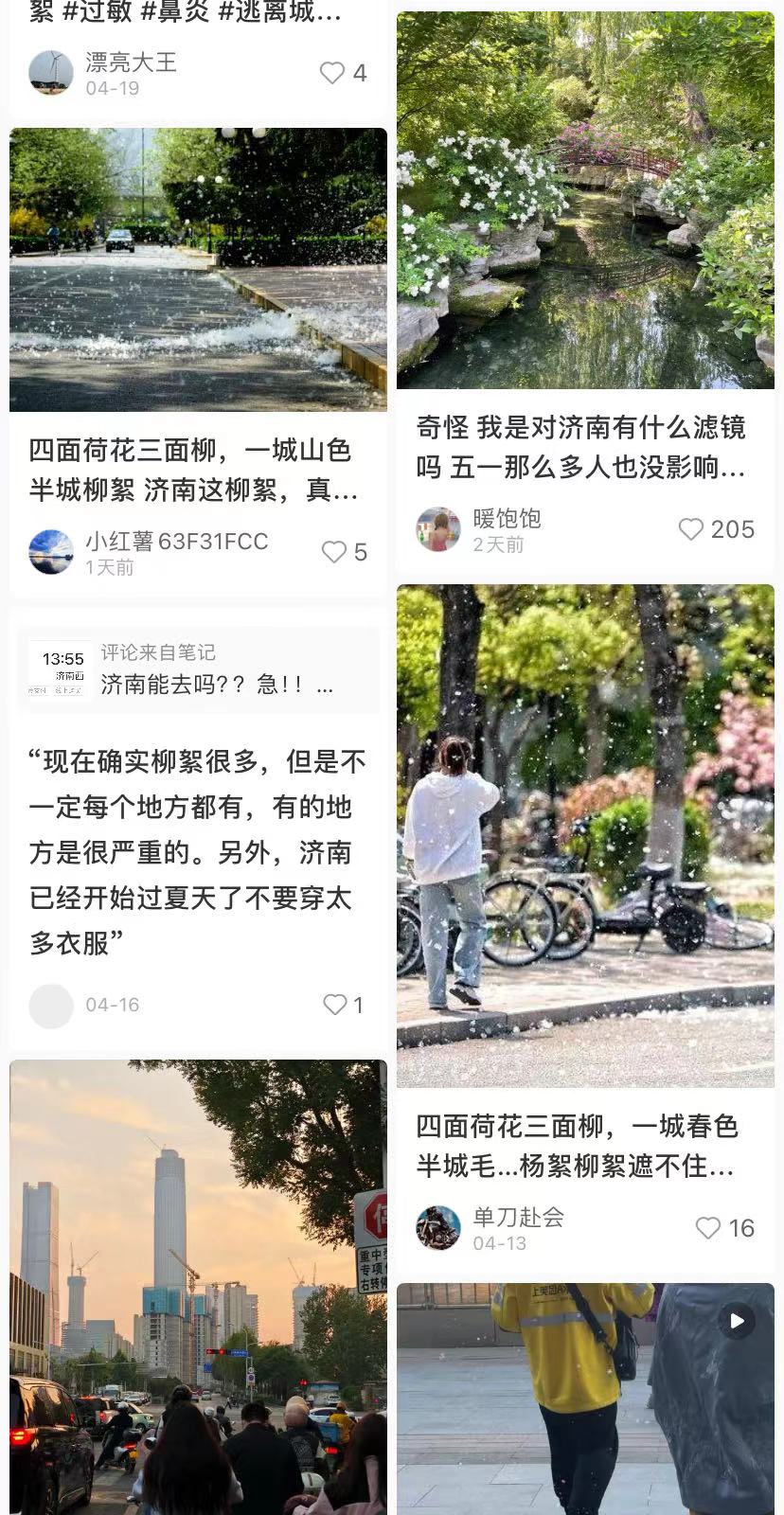Like the post by 单刀赴会
784x1515 pixels.
click(708, 1228)
